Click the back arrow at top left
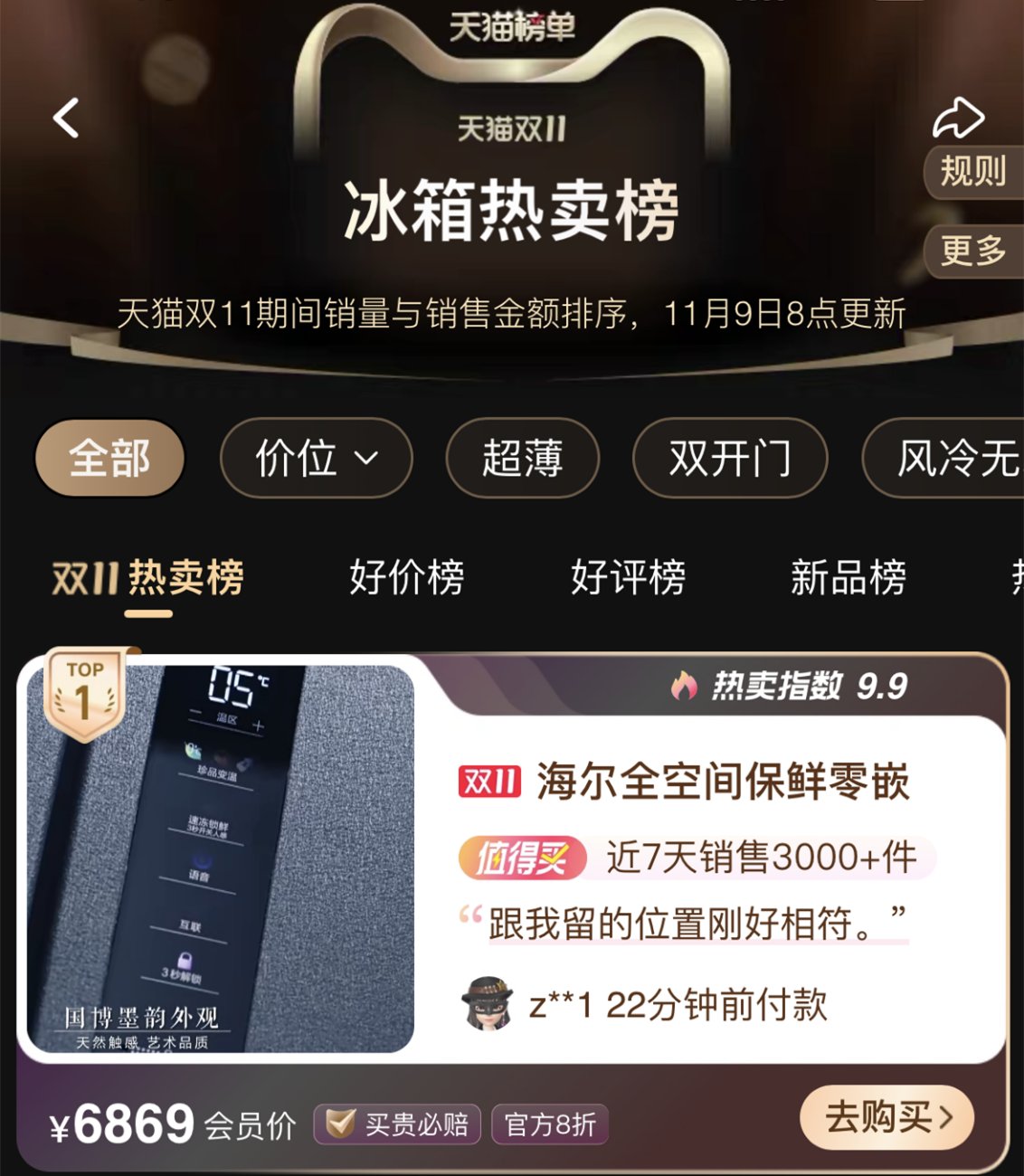Screen dimensions: 1024x1176 (x=64, y=118)
